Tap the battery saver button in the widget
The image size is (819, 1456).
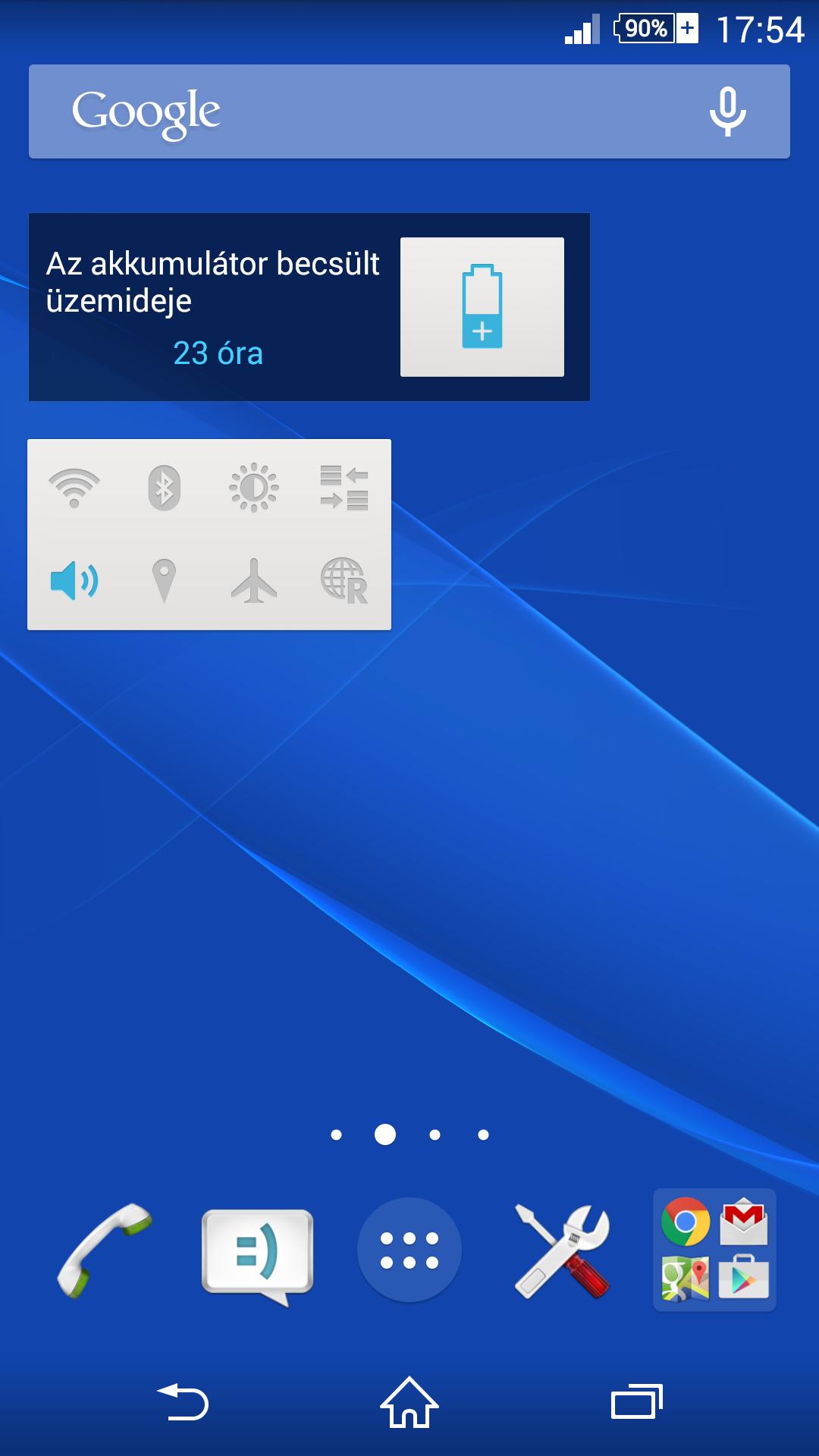point(482,307)
